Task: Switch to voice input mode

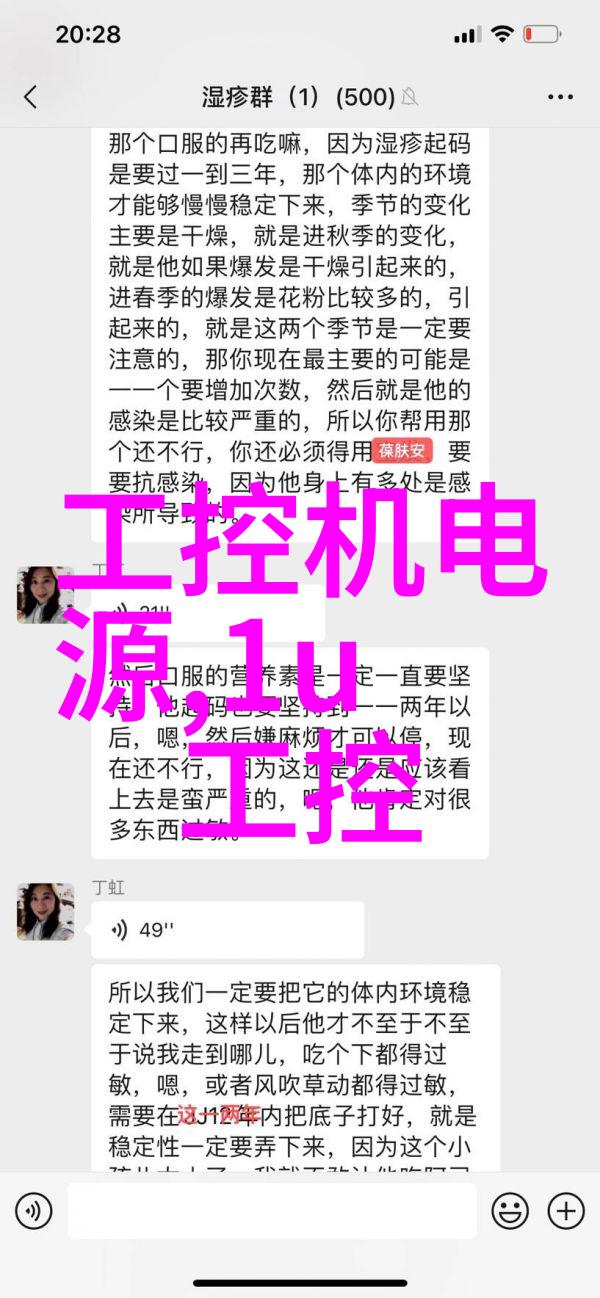Action: tap(33, 1212)
